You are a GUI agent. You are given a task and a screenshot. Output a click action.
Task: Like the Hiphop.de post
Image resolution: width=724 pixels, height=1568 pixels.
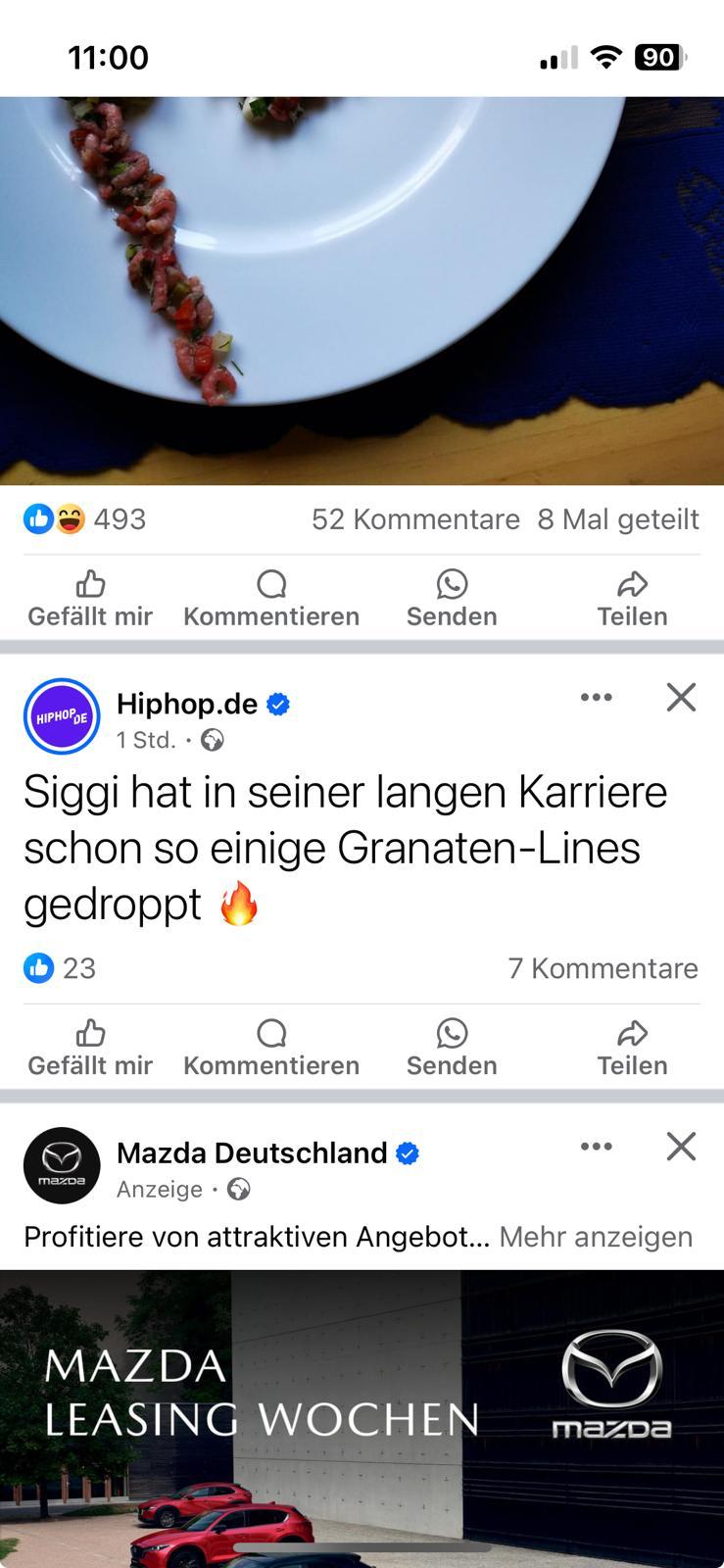90,1048
